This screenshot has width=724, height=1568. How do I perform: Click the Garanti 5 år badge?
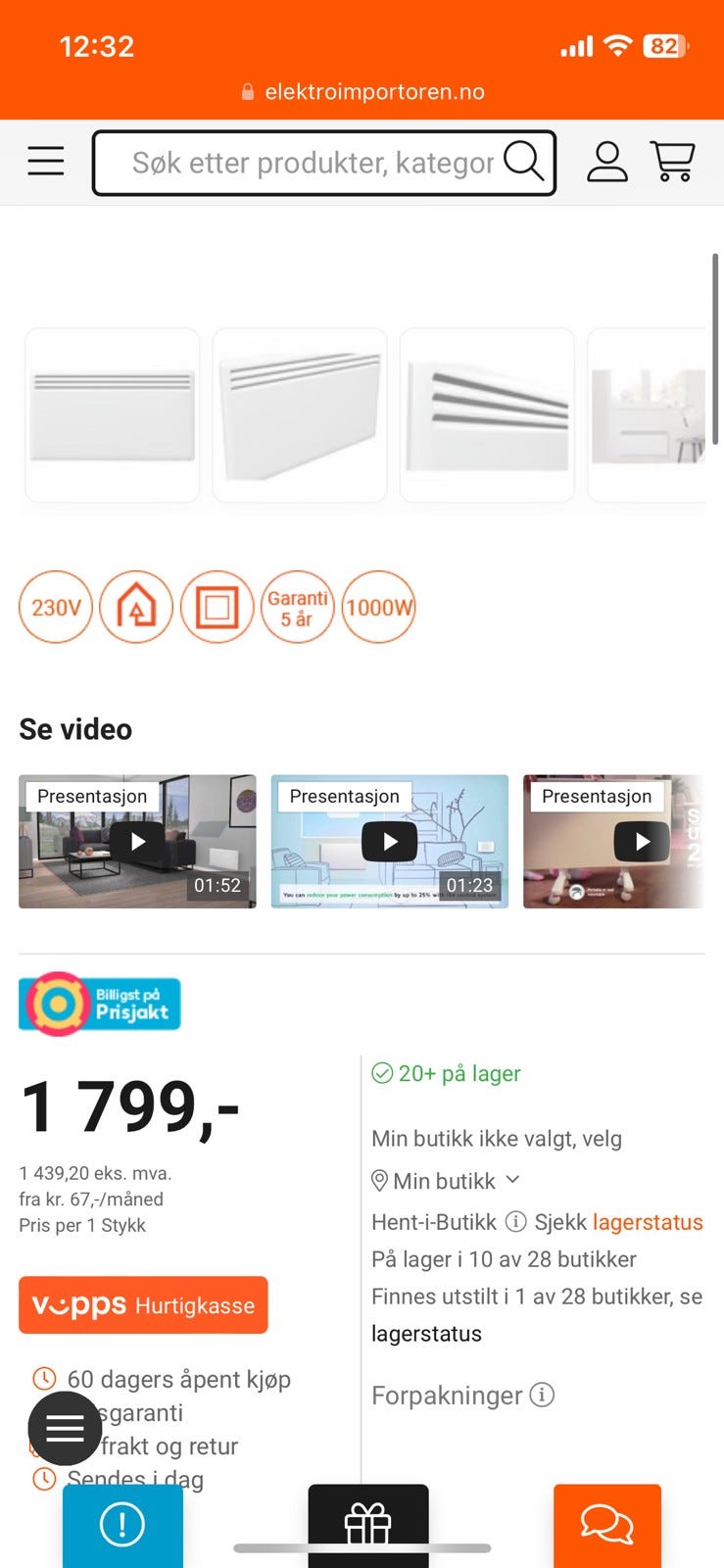[298, 608]
